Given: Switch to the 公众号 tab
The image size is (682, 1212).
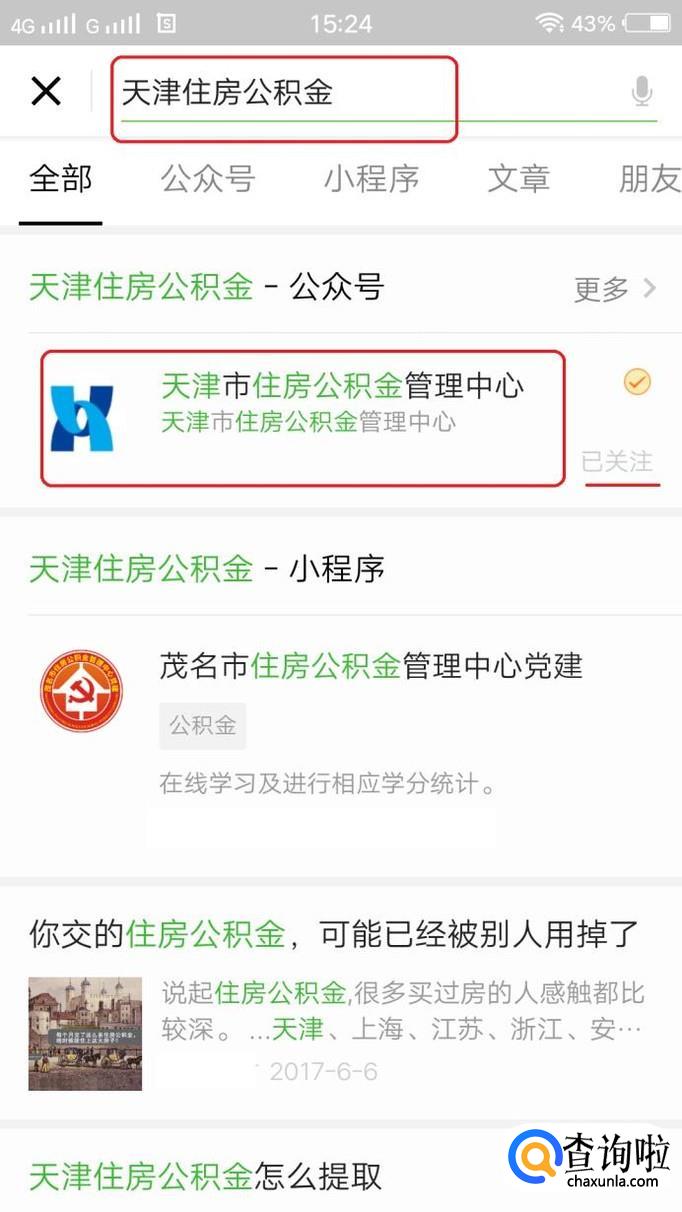Looking at the screenshot, I should (x=208, y=180).
